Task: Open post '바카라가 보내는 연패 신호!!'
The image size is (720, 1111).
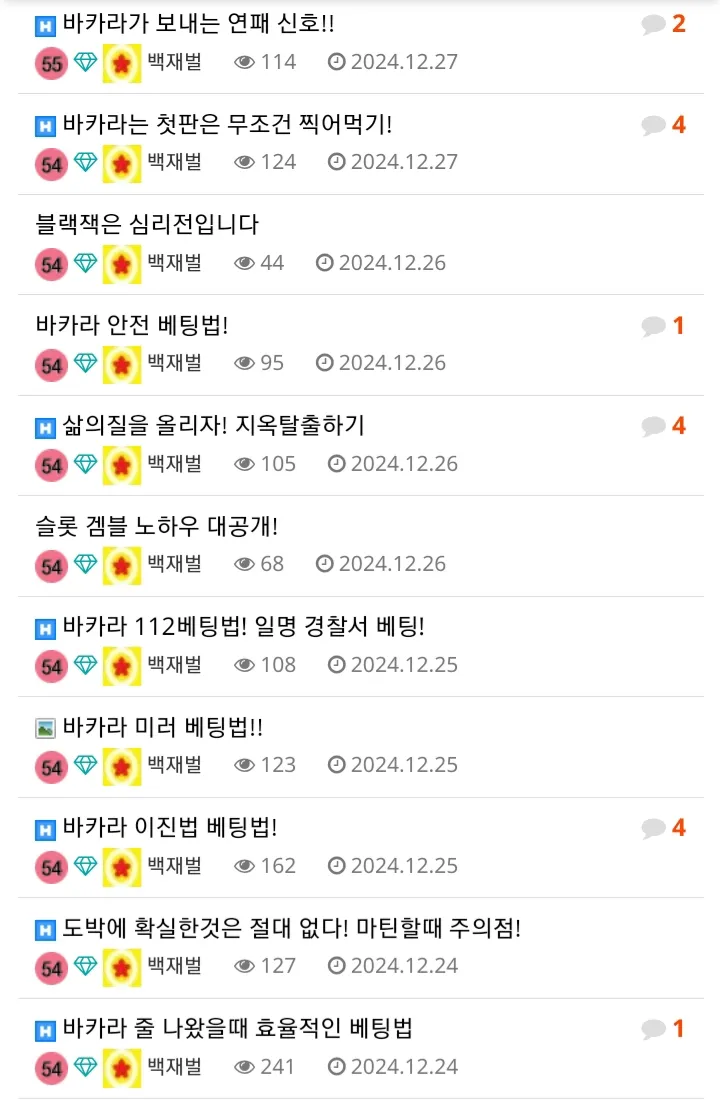Action: (198, 24)
